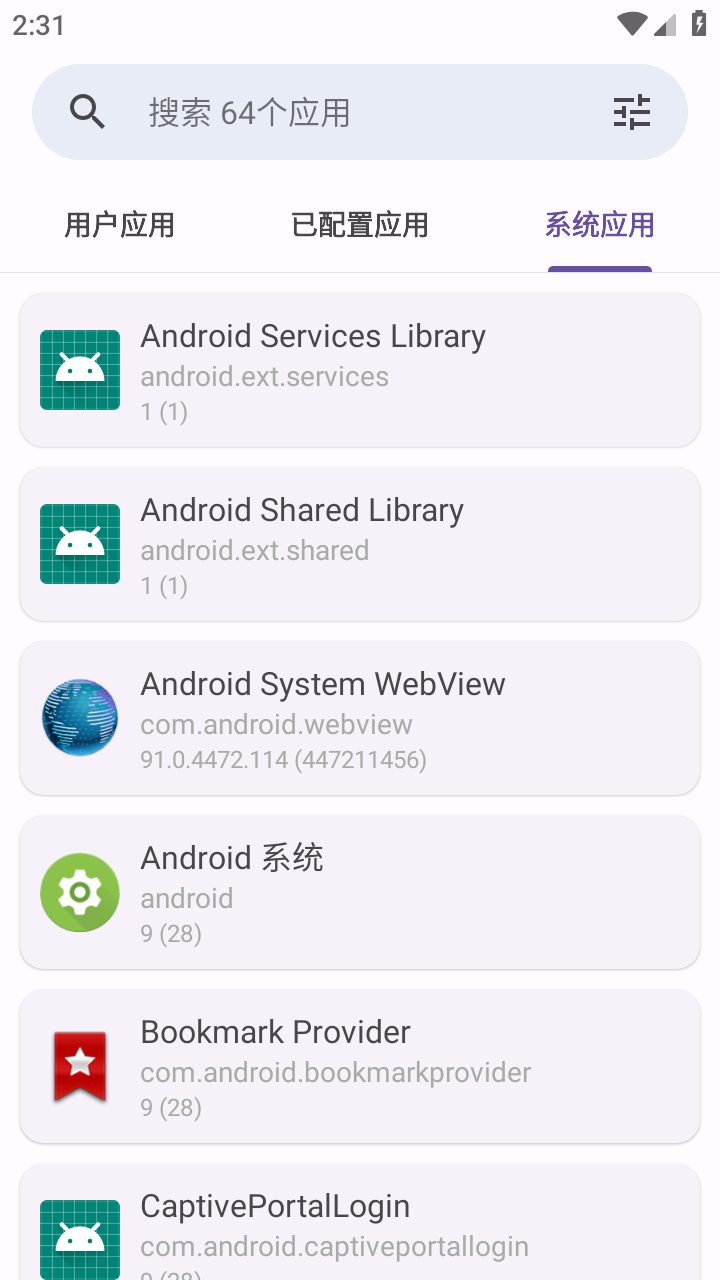Select the 系统应用 tab
The height and width of the screenshot is (1280, 720).
tap(600, 225)
